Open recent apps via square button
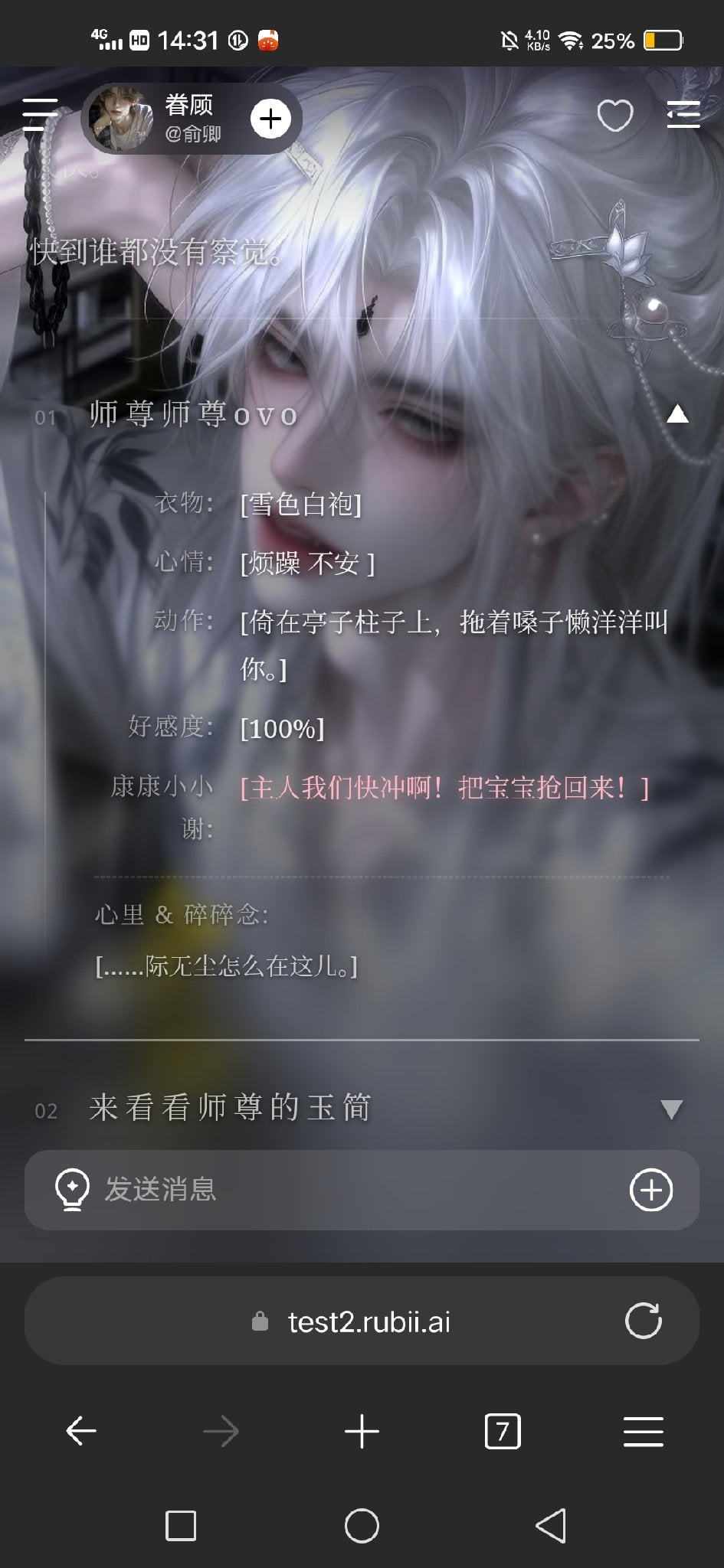 [181, 1526]
